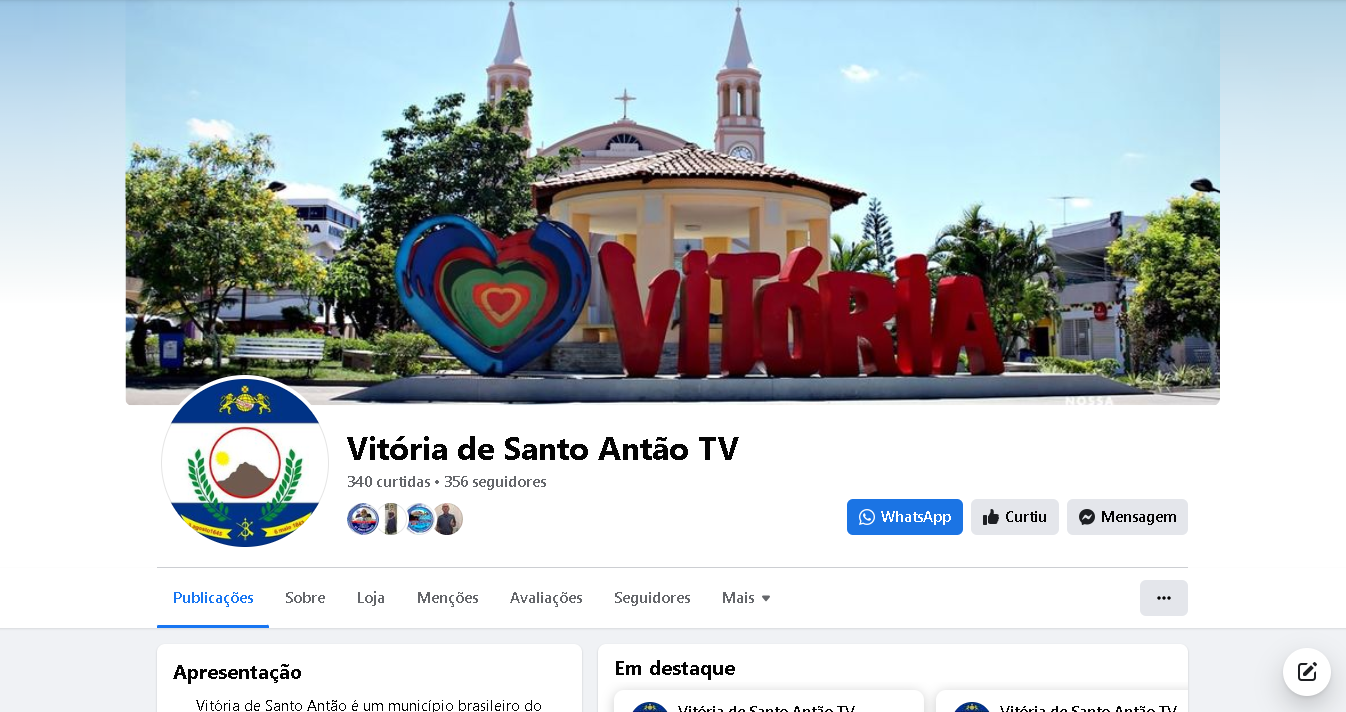The width and height of the screenshot is (1346, 712).
Task: Switch to the Menções tab
Action: pyautogui.click(x=448, y=598)
